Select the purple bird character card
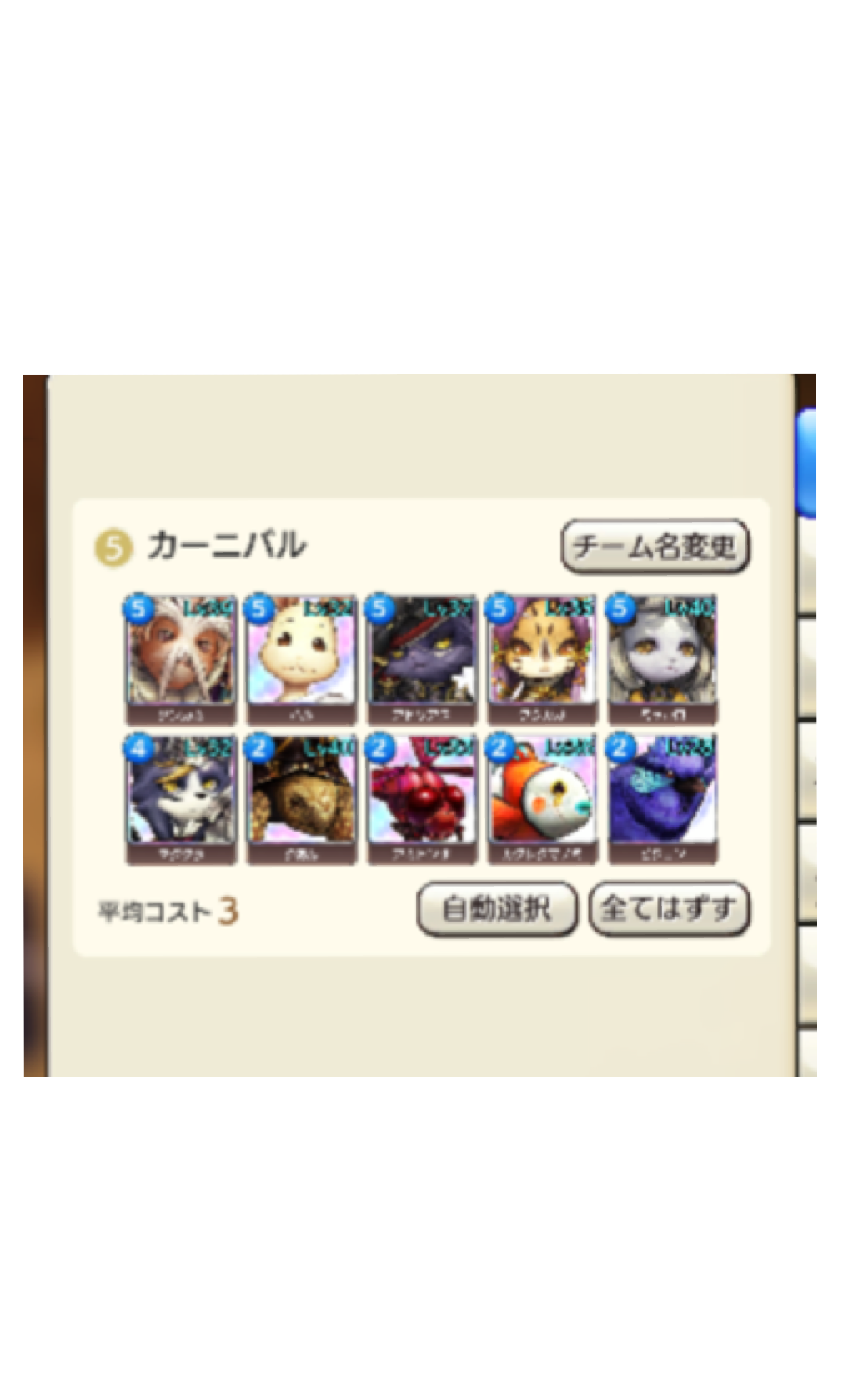 point(662,798)
